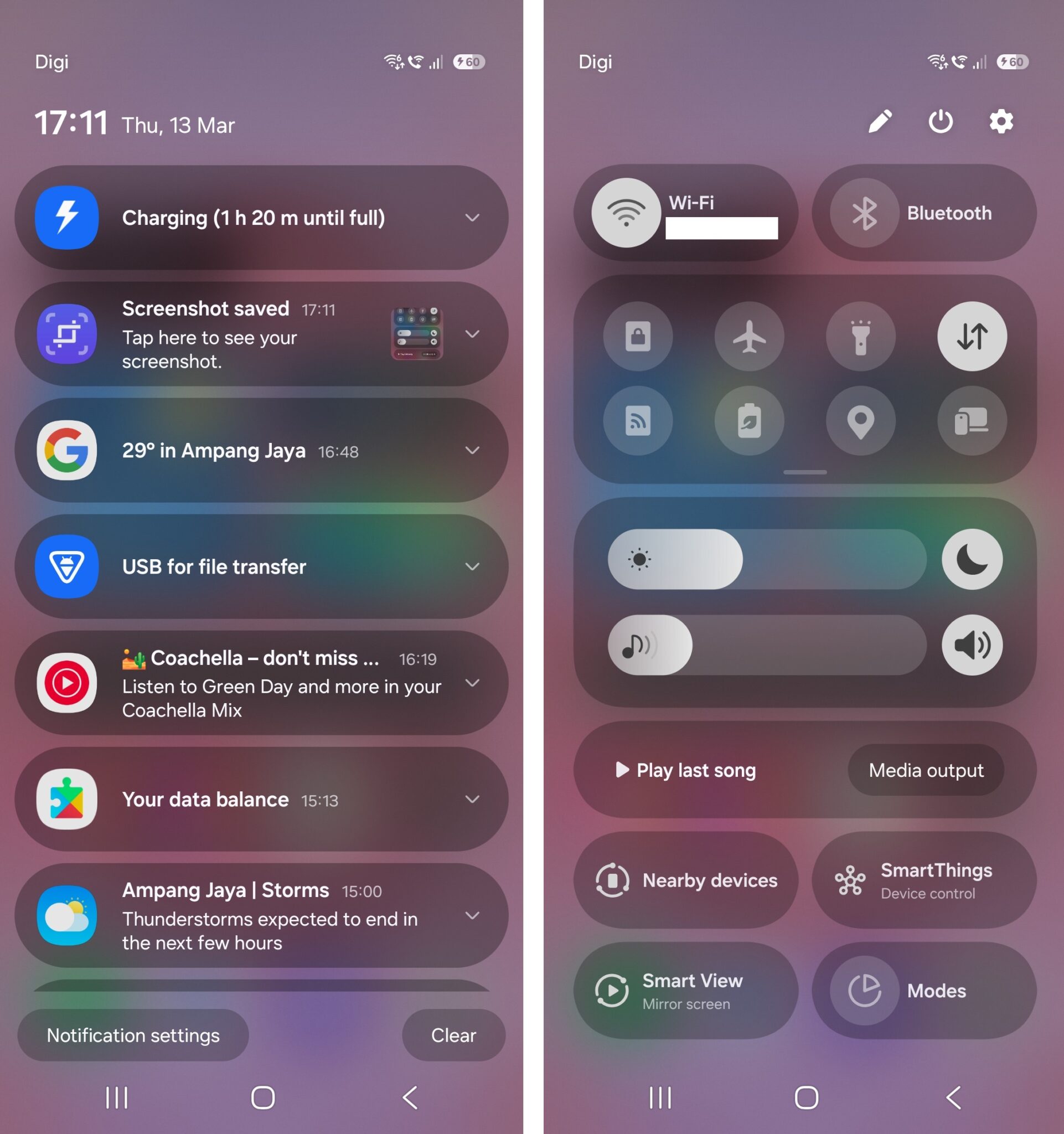
Task: Toggle Wi-Fi off
Action: (626, 213)
